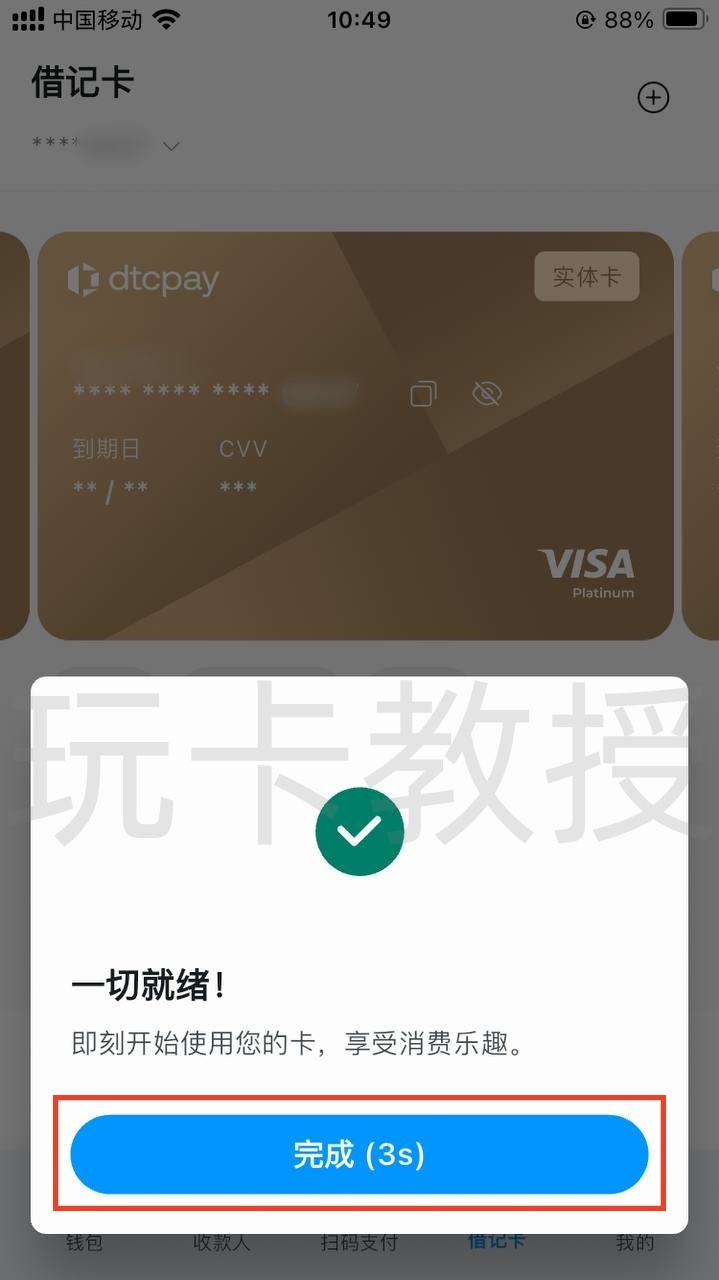Switch to the 我的 tab
This screenshot has height=1280, width=719.
634,1243
